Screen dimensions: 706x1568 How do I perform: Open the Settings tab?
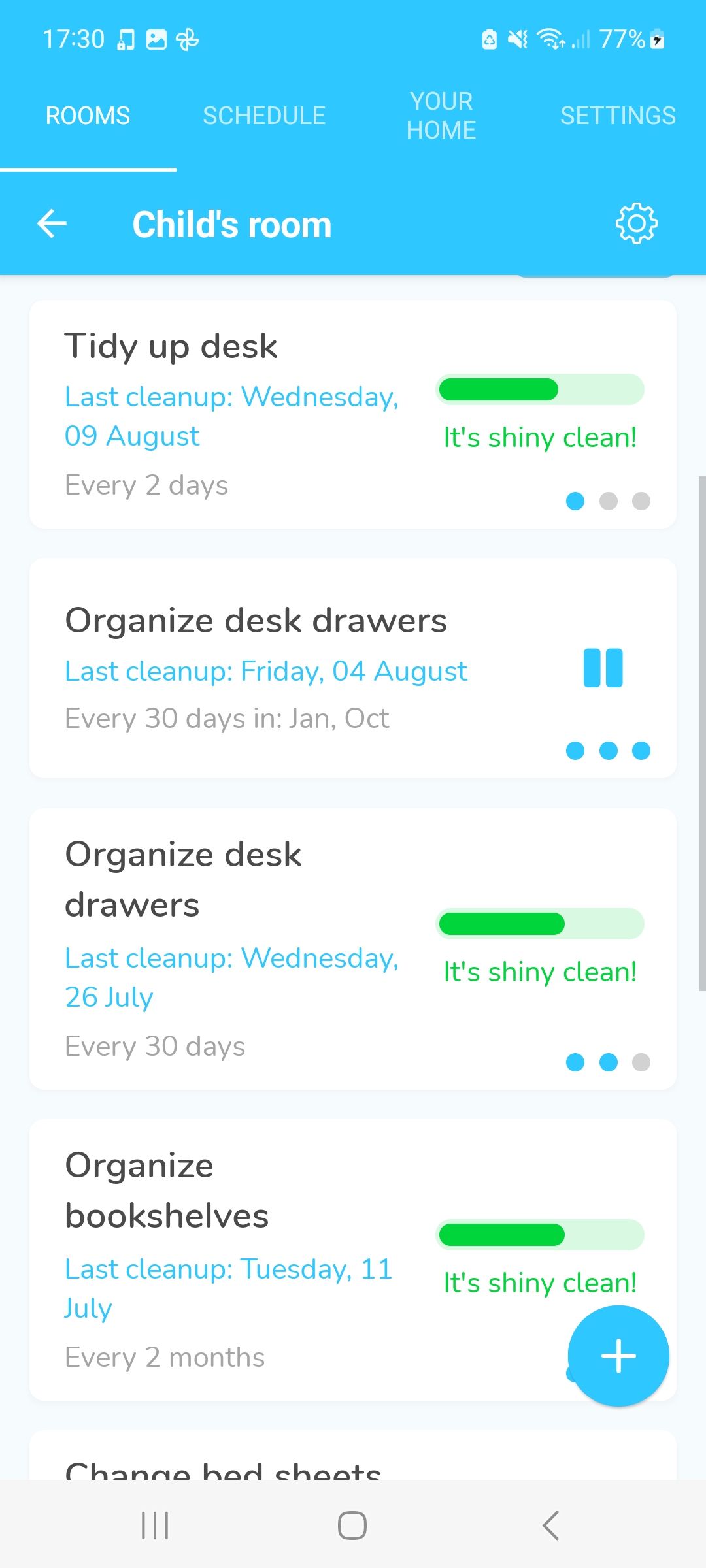(x=618, y=116)
